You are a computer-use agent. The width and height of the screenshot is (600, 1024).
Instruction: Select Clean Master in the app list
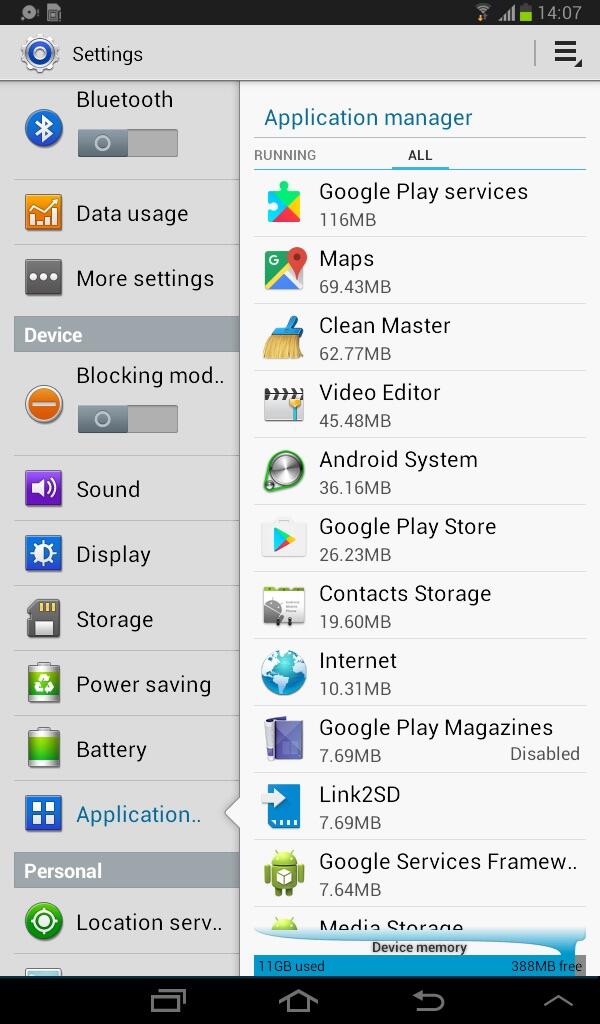click(420, 337)
